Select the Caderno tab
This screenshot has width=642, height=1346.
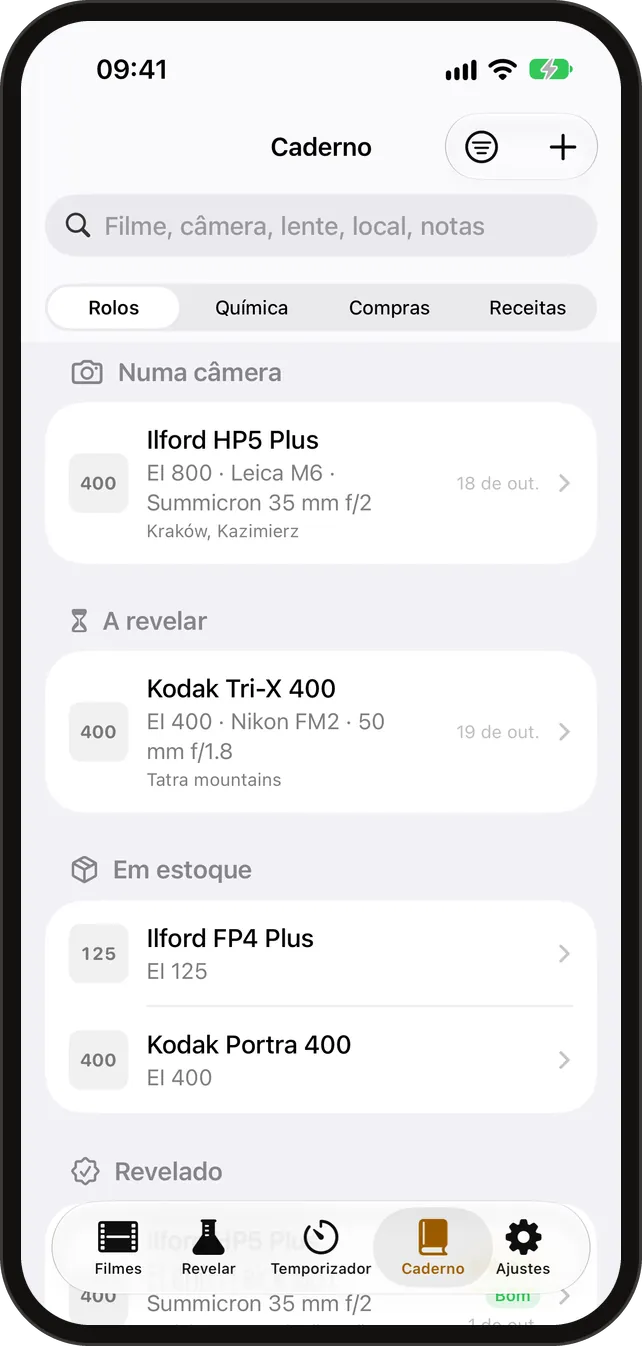pos(433,1247)
